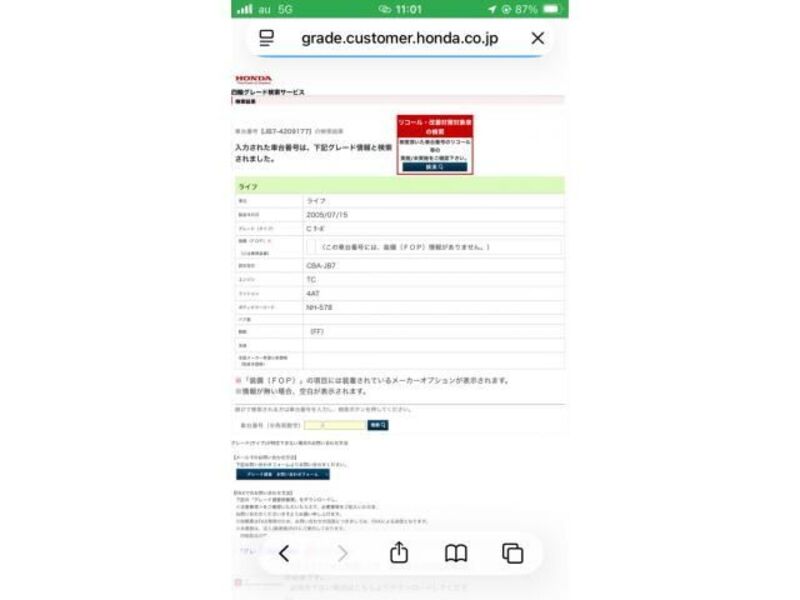The height and width of the screenshot is (600, 800).
Task: Open the grade inquiry form button
Action: [x=283, y=474]
